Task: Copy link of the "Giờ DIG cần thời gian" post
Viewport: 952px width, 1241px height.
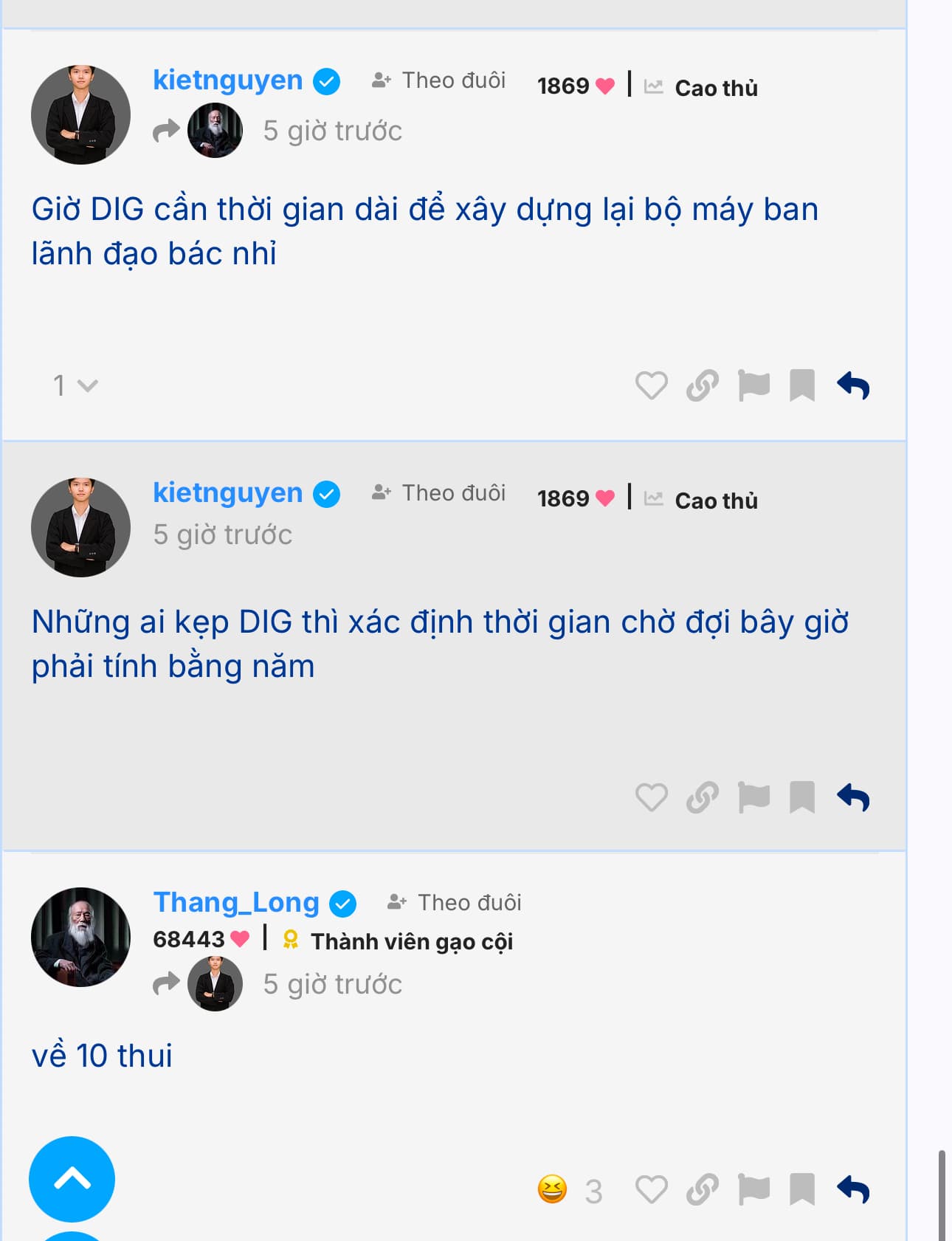Action: [702, 385]
